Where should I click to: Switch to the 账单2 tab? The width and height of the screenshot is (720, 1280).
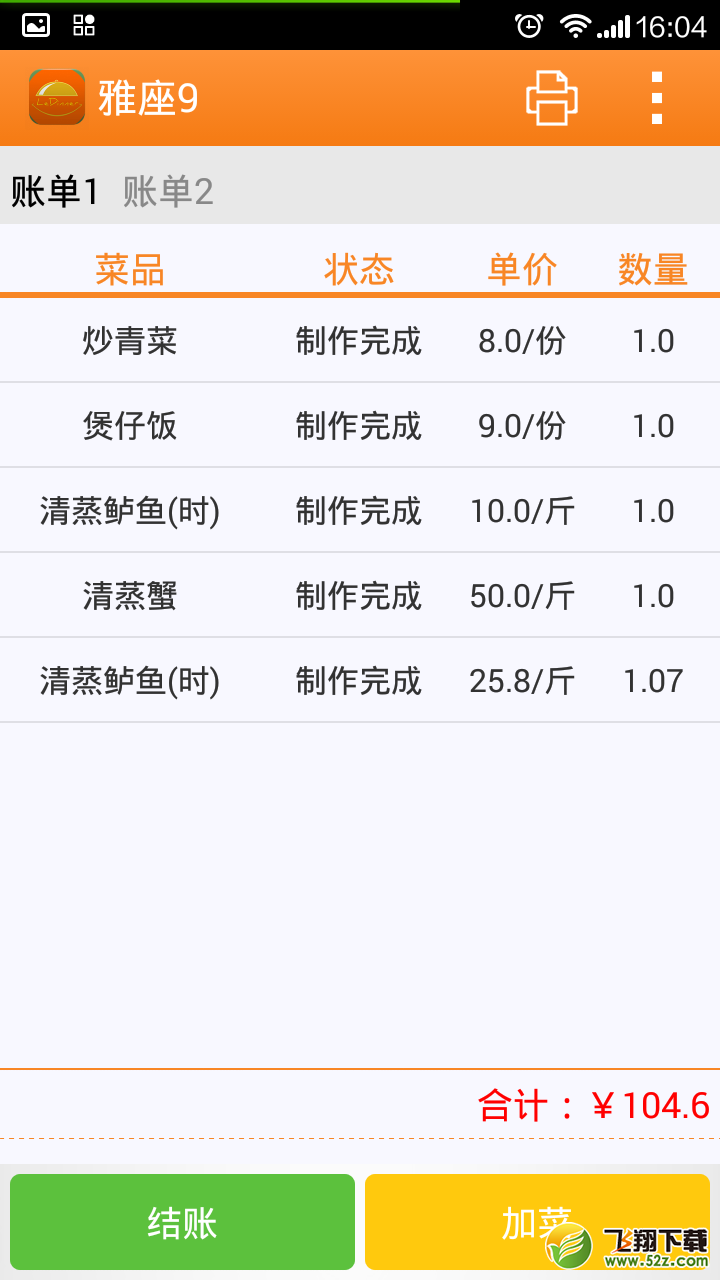pyautogui.click(x=168, y=191)
